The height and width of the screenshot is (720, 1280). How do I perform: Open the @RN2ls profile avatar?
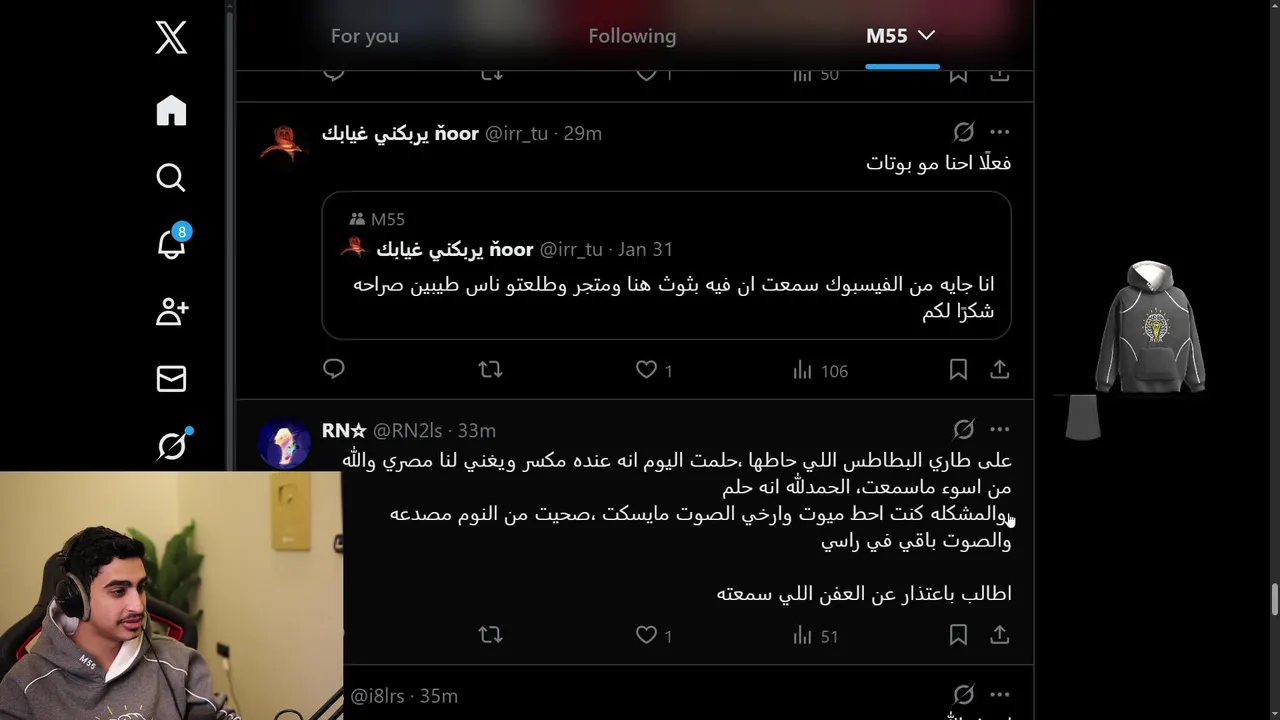coord(284,444)
